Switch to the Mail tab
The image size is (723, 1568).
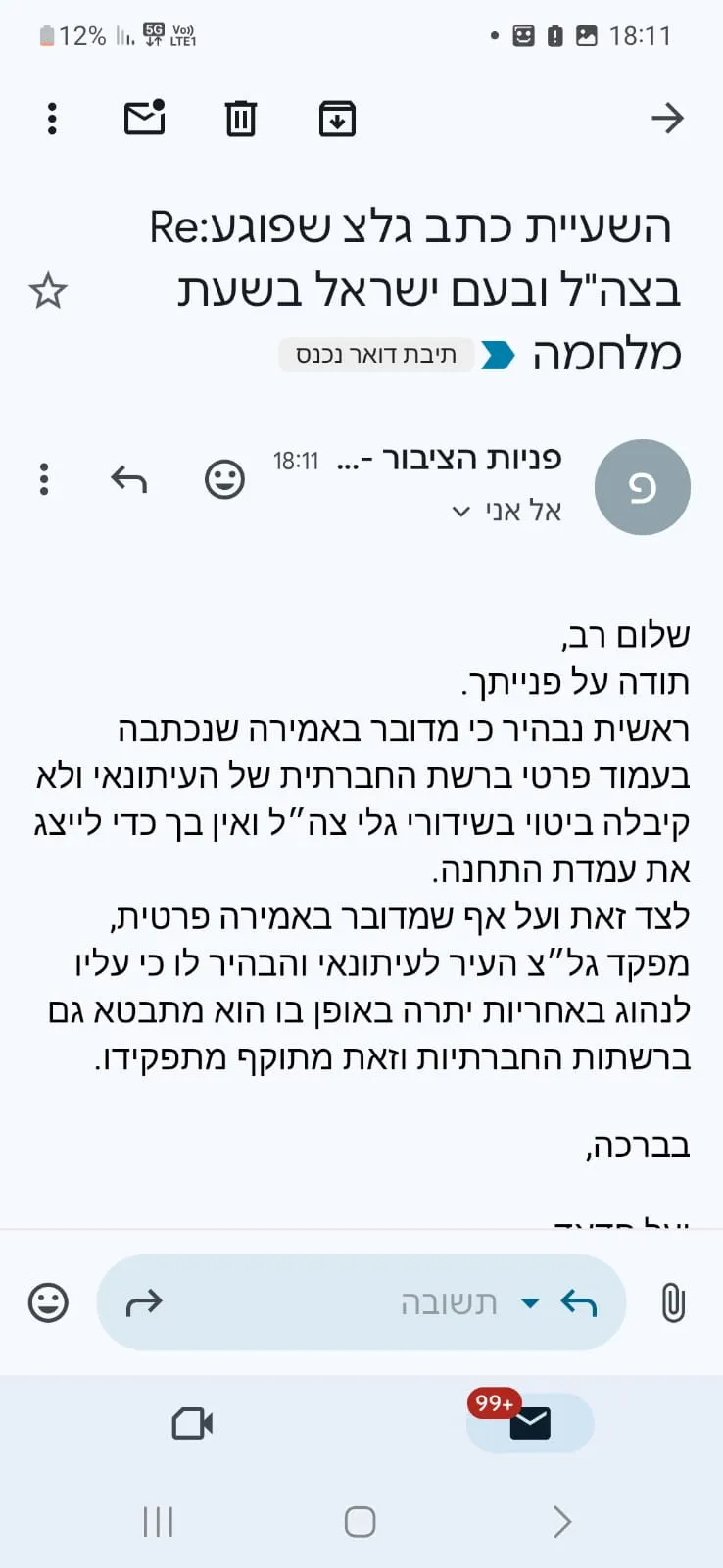click(530, 1423)
